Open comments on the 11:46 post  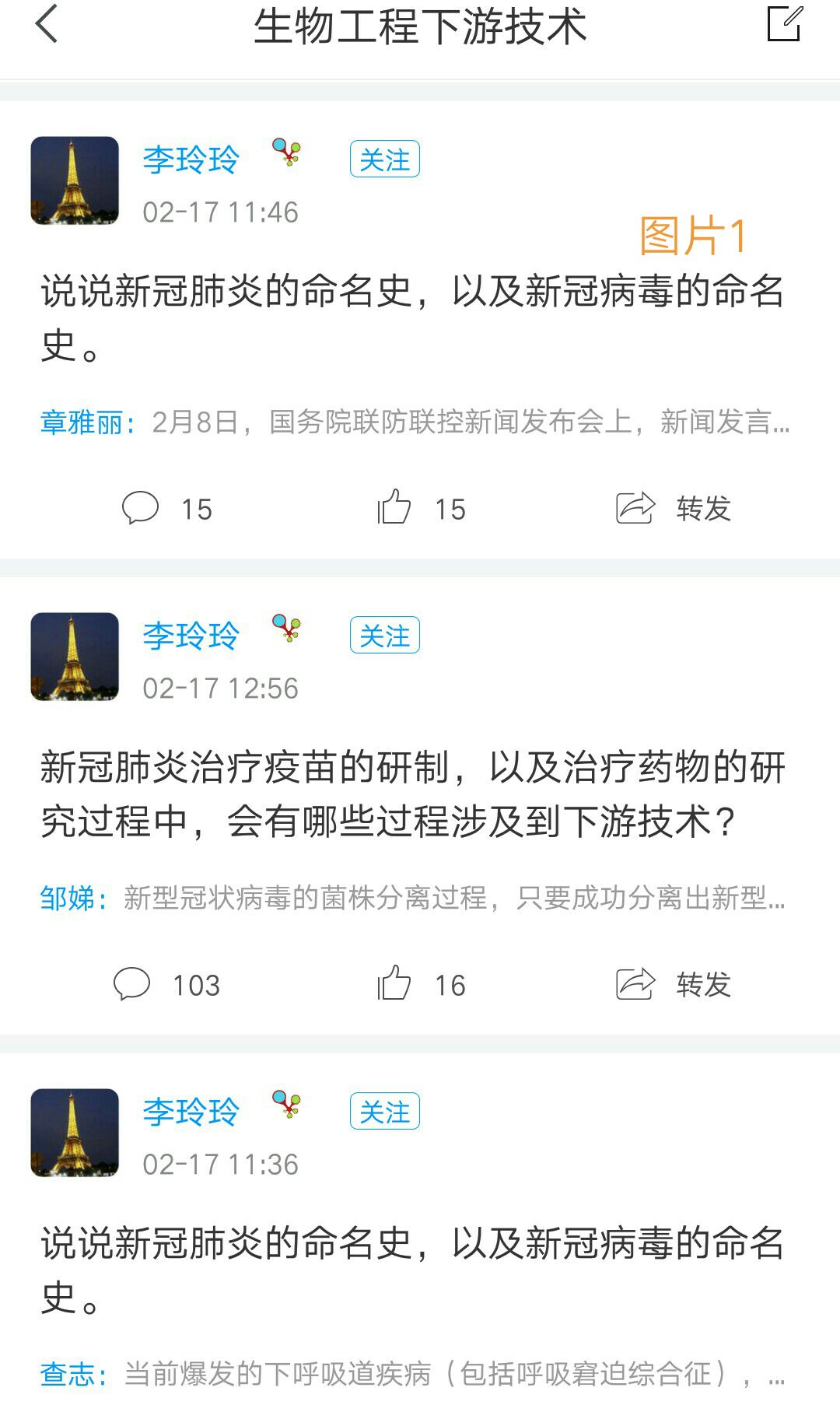tap(166, 509)
